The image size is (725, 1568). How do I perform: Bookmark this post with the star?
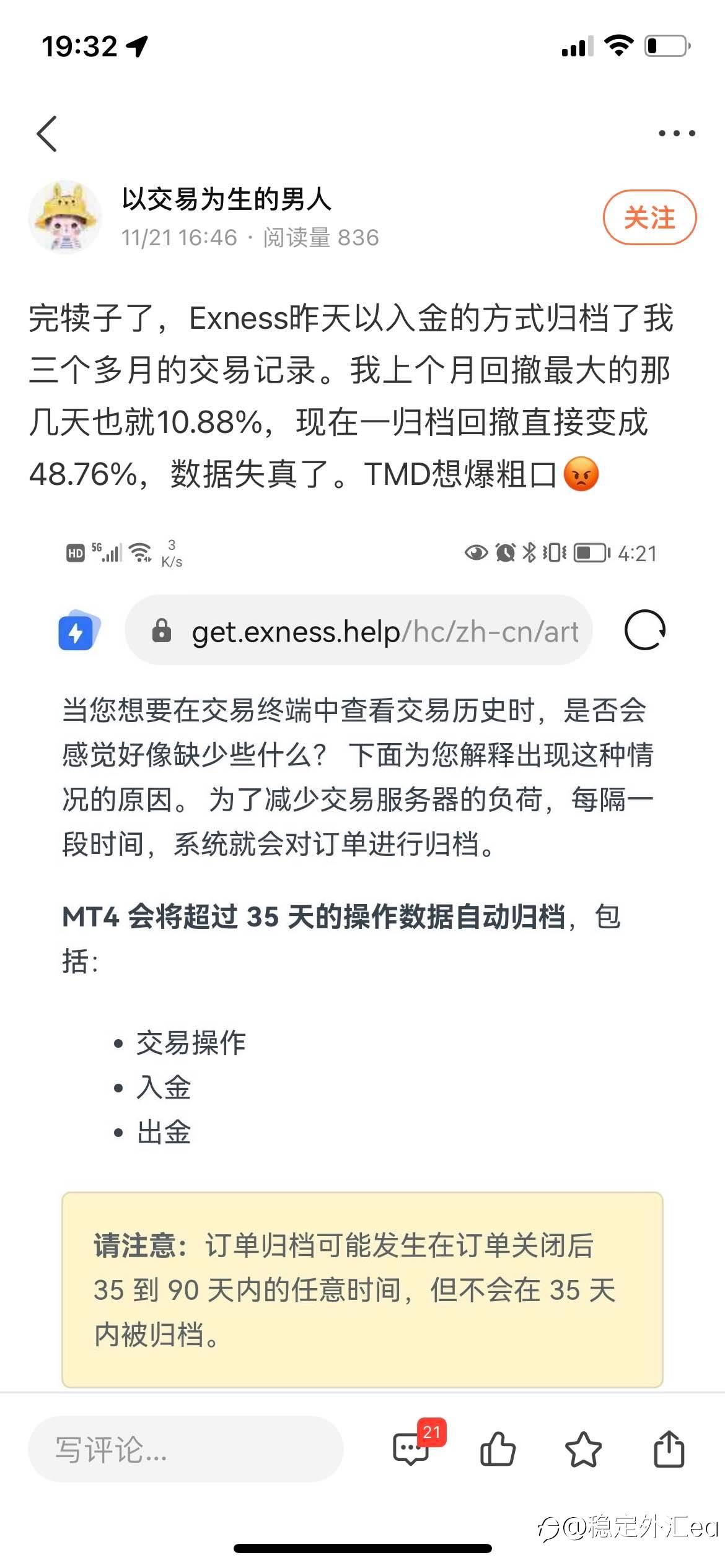pos(583,1449)
